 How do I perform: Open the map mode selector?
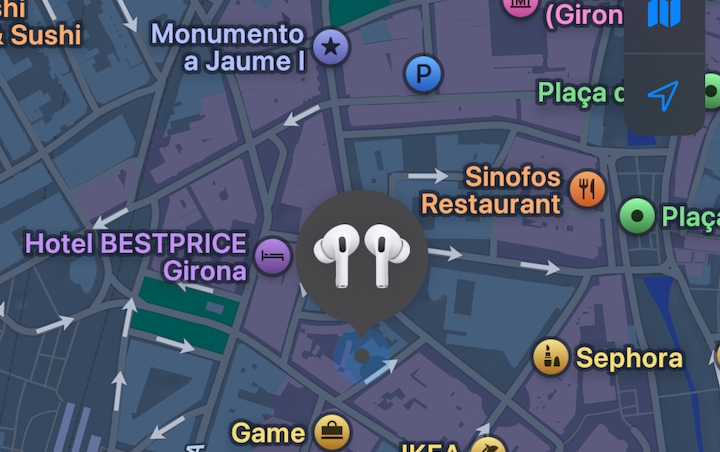663,16
